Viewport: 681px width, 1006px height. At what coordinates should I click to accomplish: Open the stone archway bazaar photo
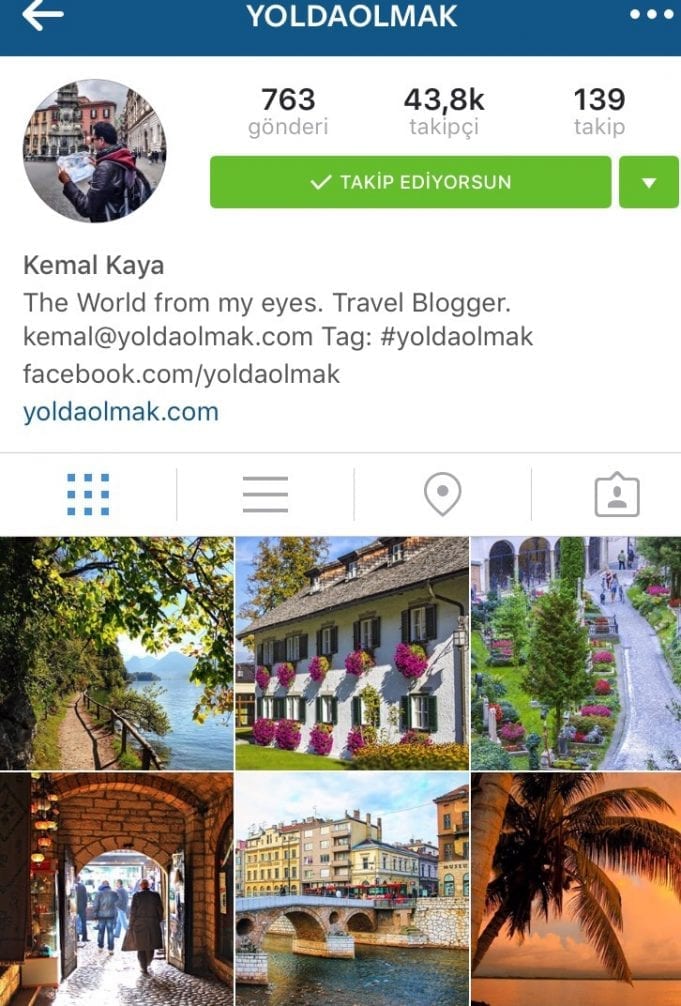(116, 888)
